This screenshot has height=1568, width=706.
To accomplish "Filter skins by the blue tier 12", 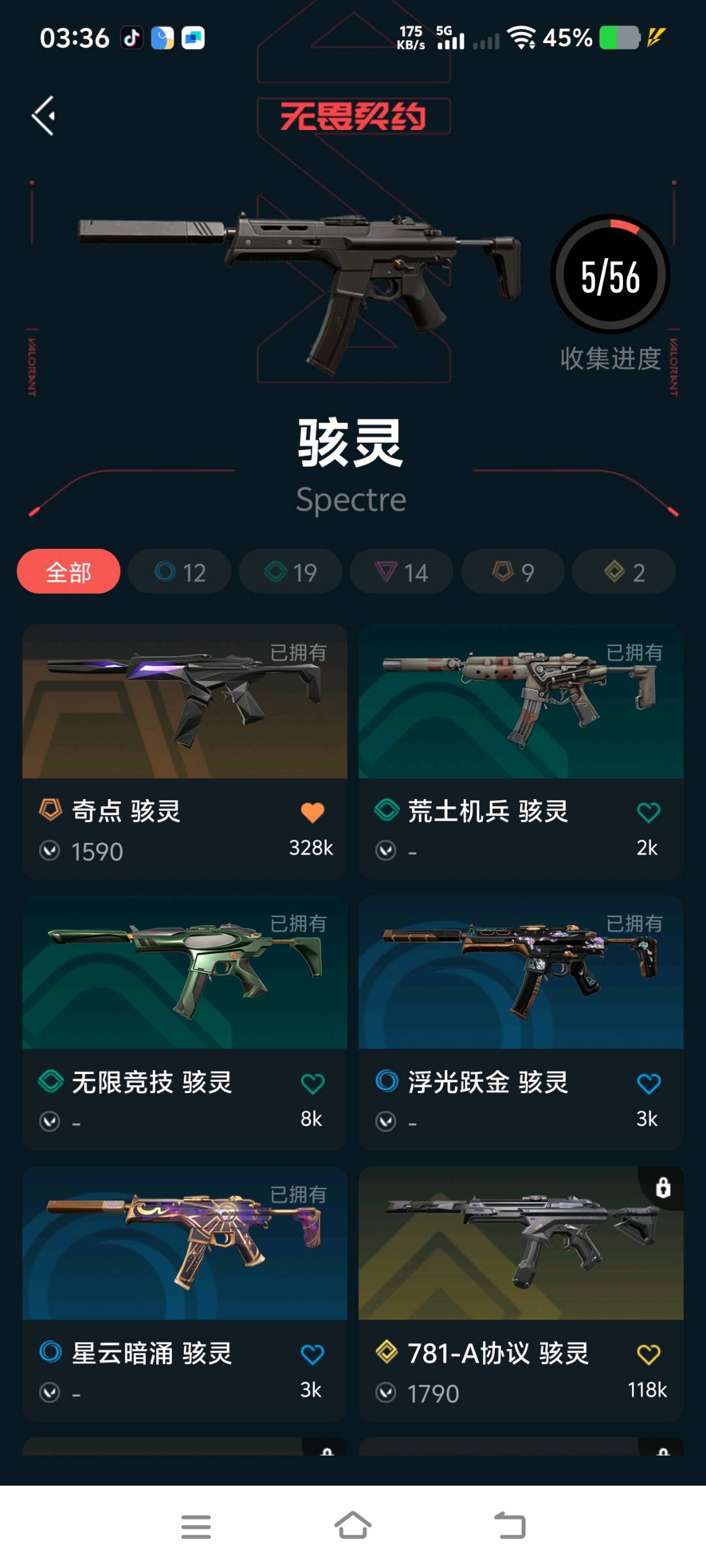I will click(180, 572).
